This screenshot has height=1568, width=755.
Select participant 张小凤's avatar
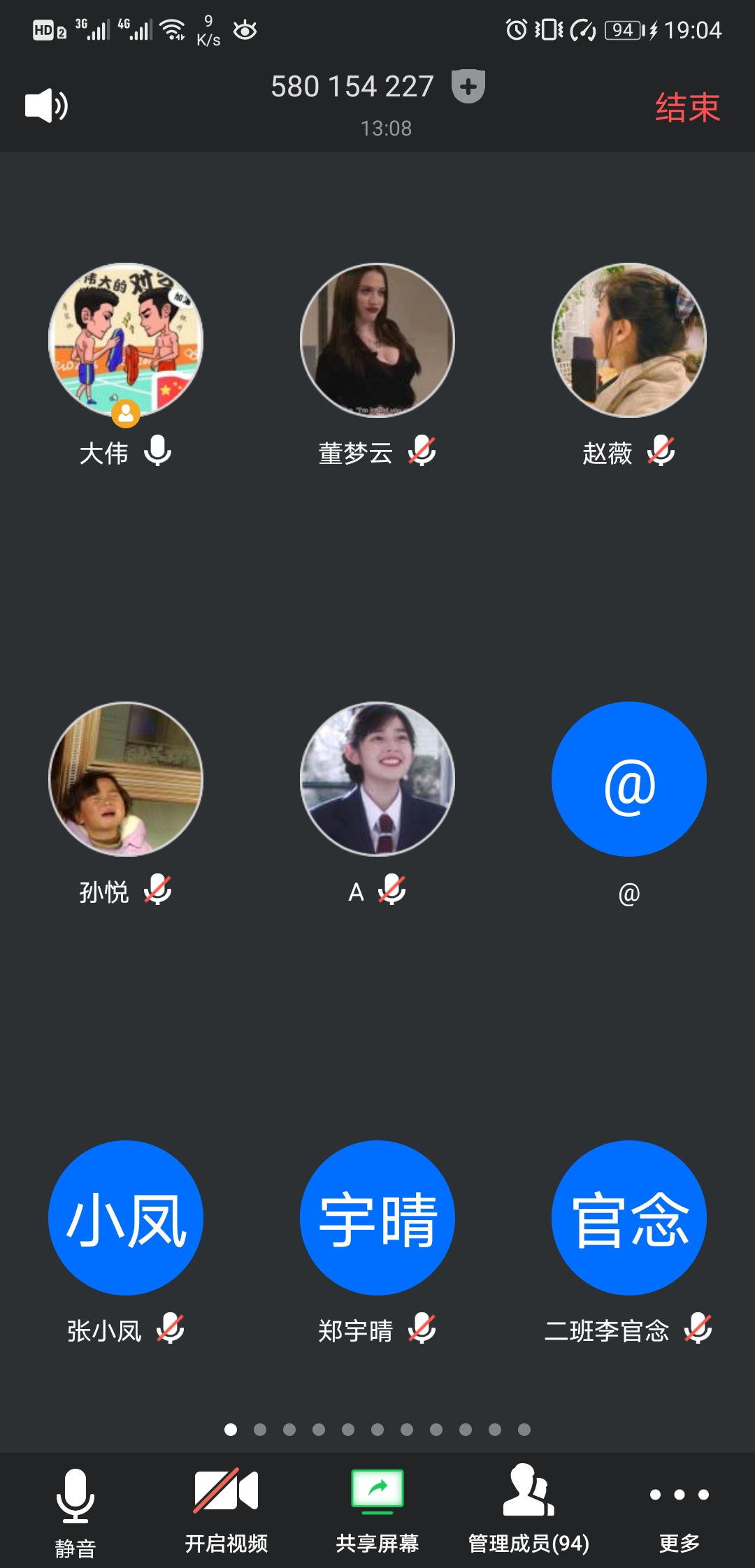click(x=126, y=1218)
